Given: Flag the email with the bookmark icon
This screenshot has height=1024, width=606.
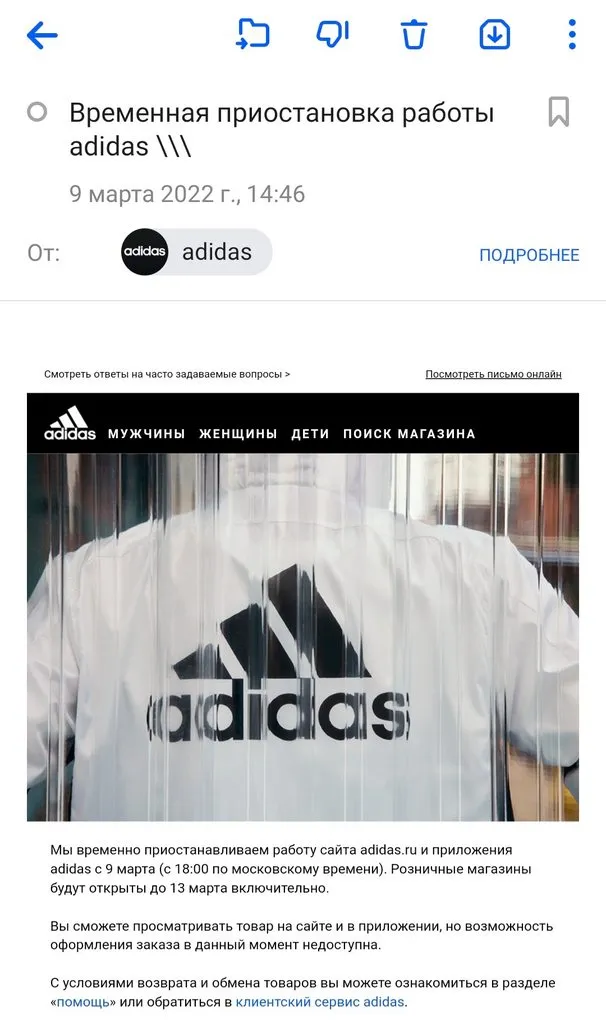Looking at the screenshot, I should tap(559, 112).
